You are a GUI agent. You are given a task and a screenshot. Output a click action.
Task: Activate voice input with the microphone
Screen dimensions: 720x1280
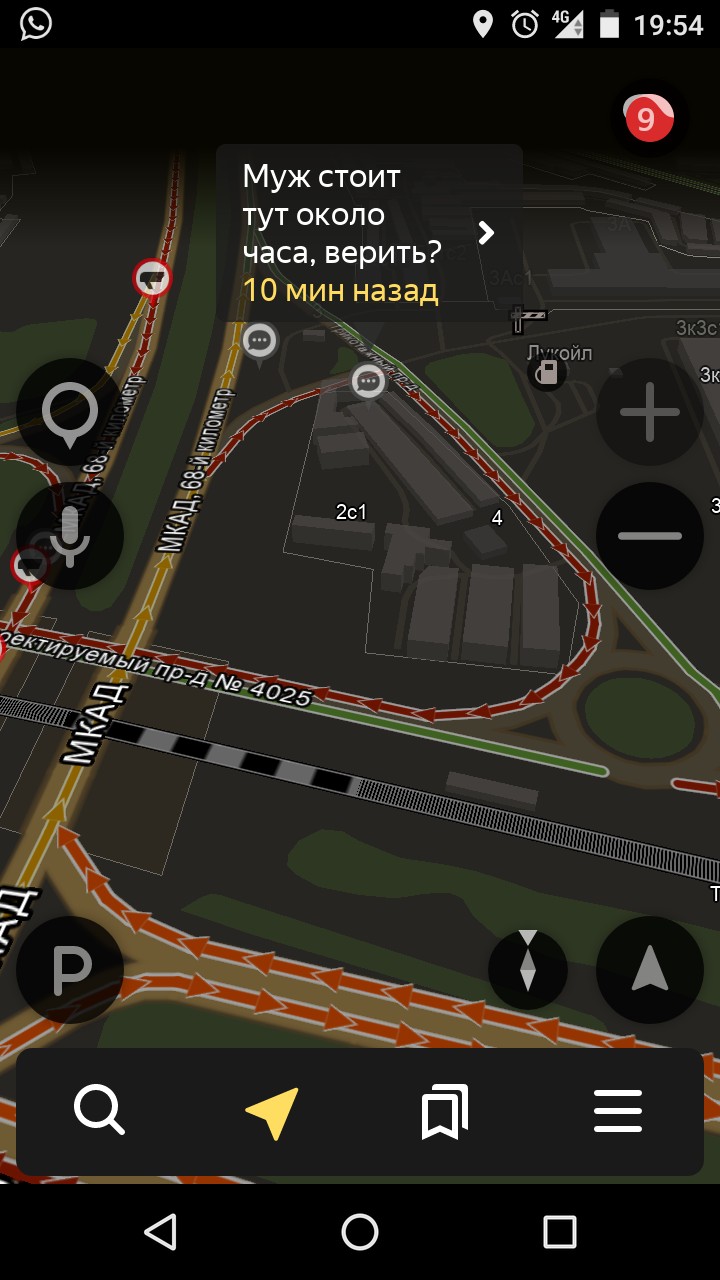pos(70,535)
